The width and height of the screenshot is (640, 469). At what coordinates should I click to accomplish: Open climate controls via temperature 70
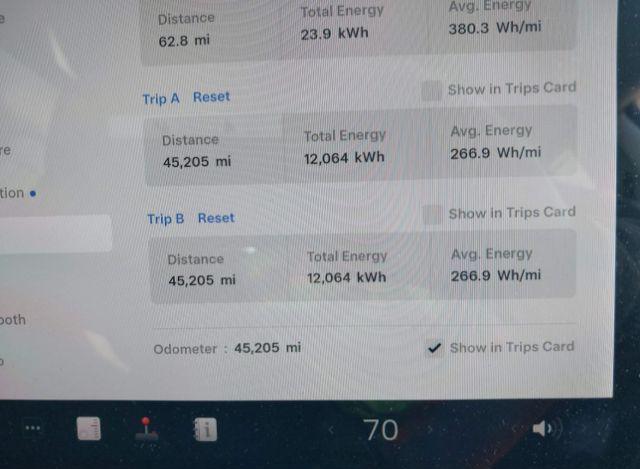coord(380,431)
